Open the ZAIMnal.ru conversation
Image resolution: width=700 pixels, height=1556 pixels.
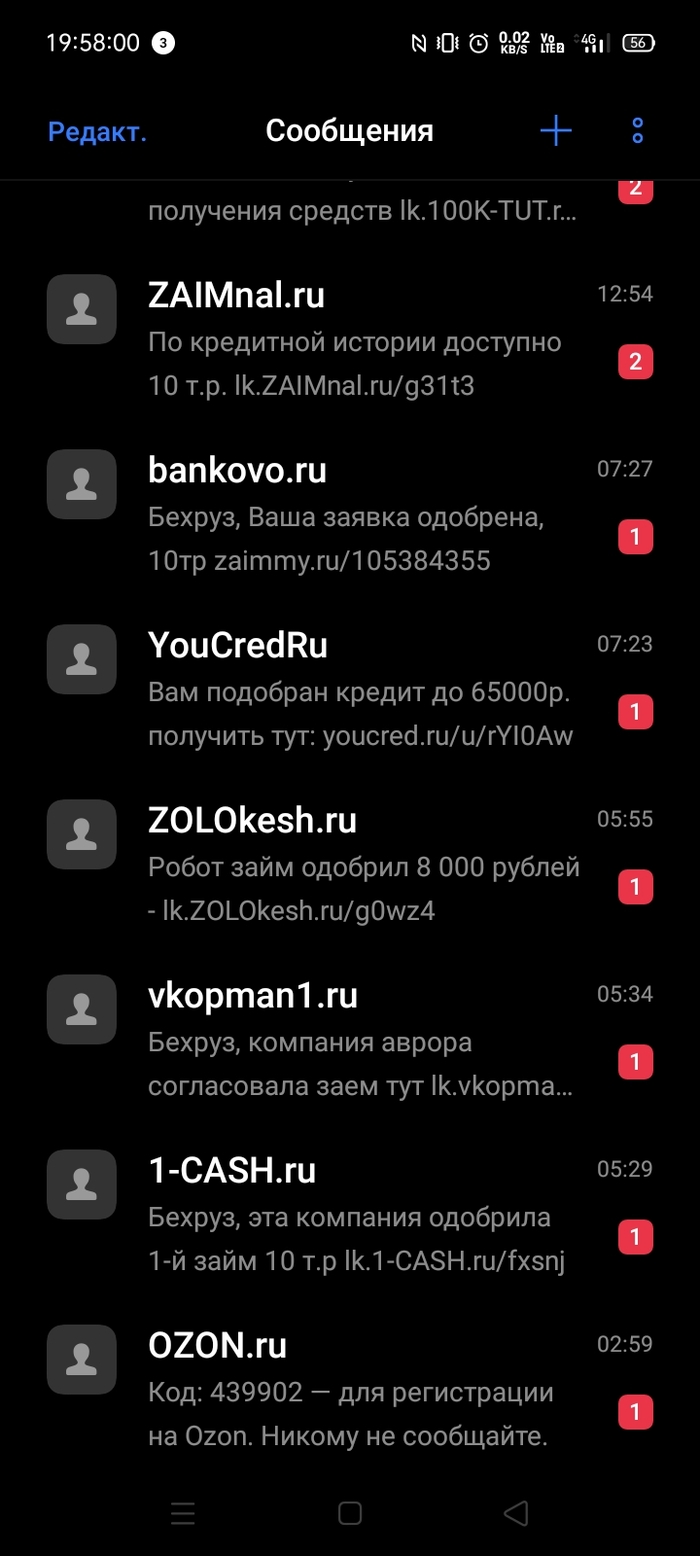click(350, 340)
